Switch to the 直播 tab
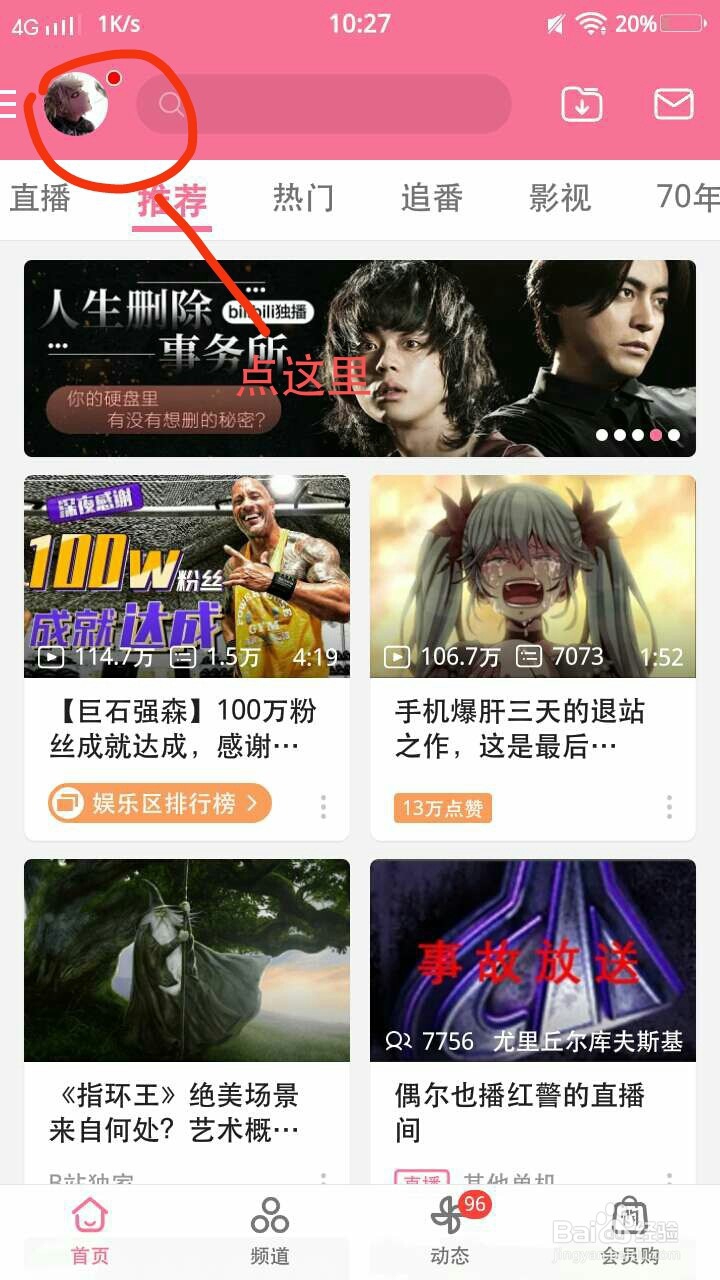The image size is (720, 1280). point(40,198)
